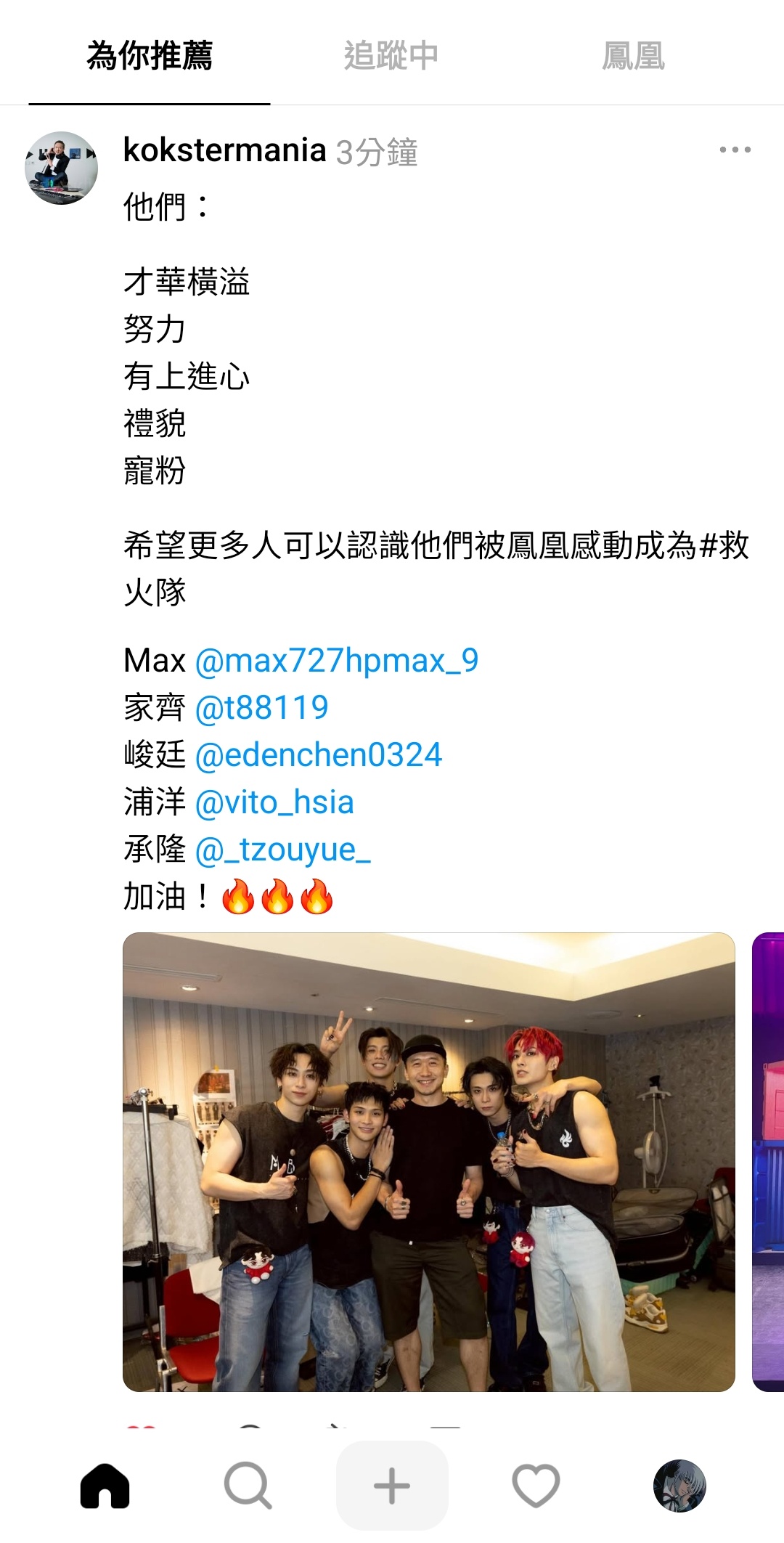Open the post's three-dot overflow menu

735,150
